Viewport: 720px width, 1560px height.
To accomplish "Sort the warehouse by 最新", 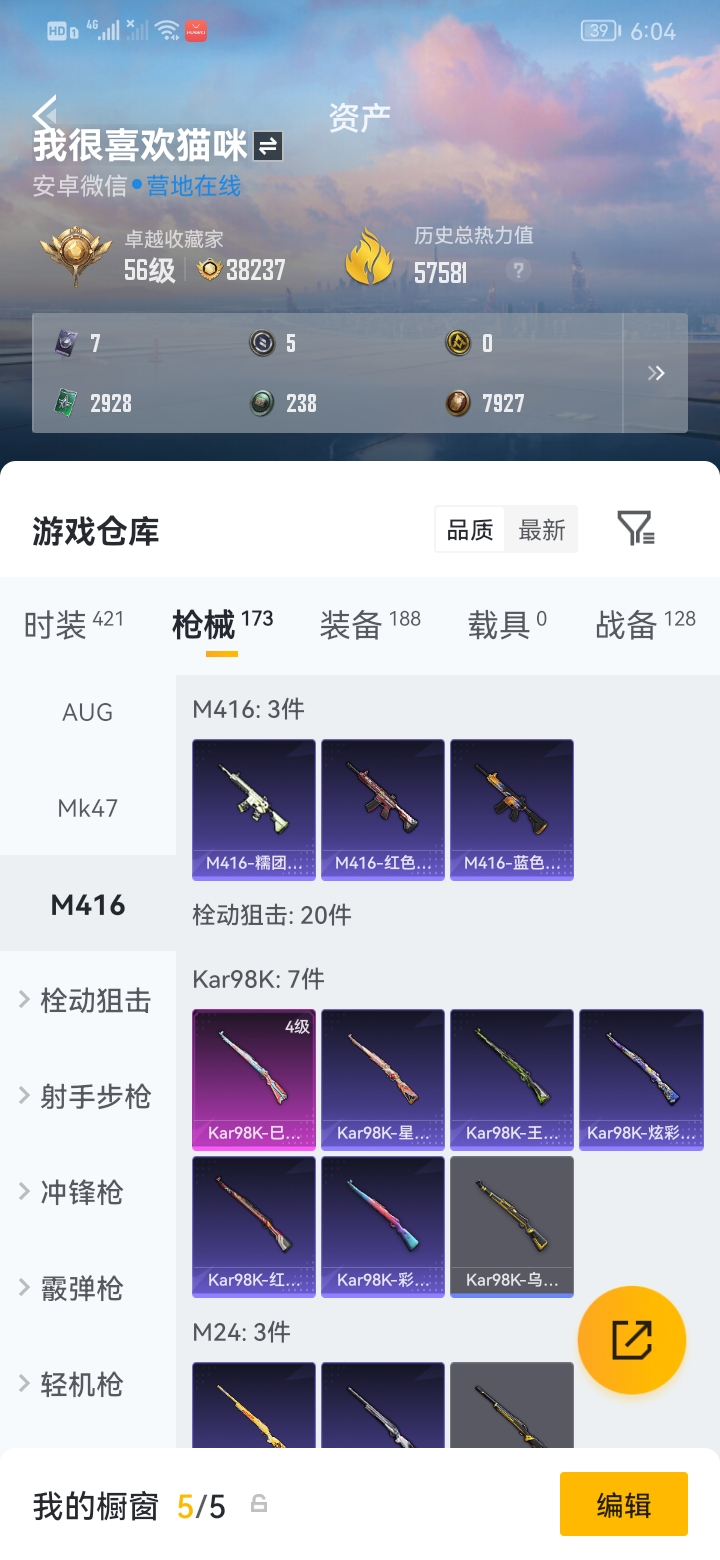I will [541, 530].
